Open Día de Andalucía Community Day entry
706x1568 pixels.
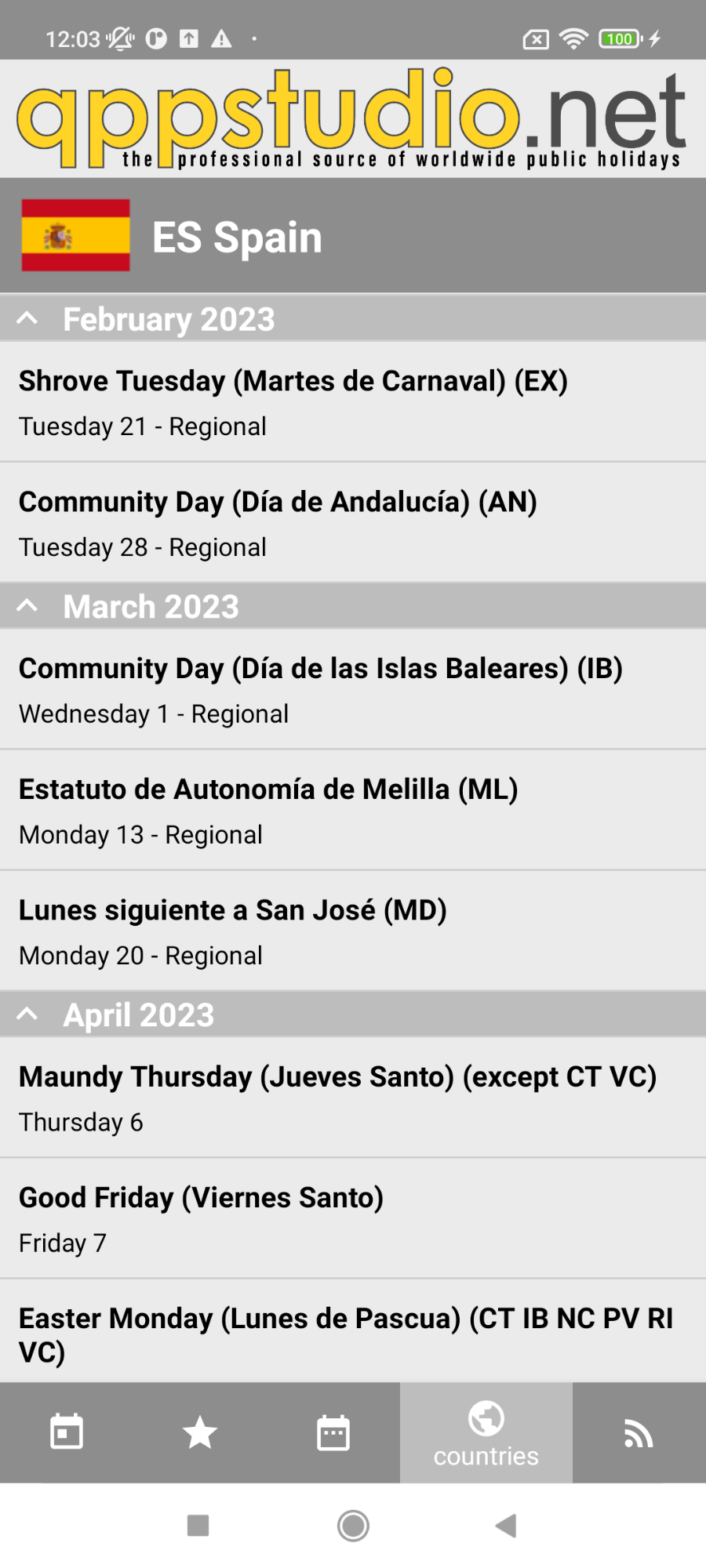pyautogui.click(x=353, y=523)
